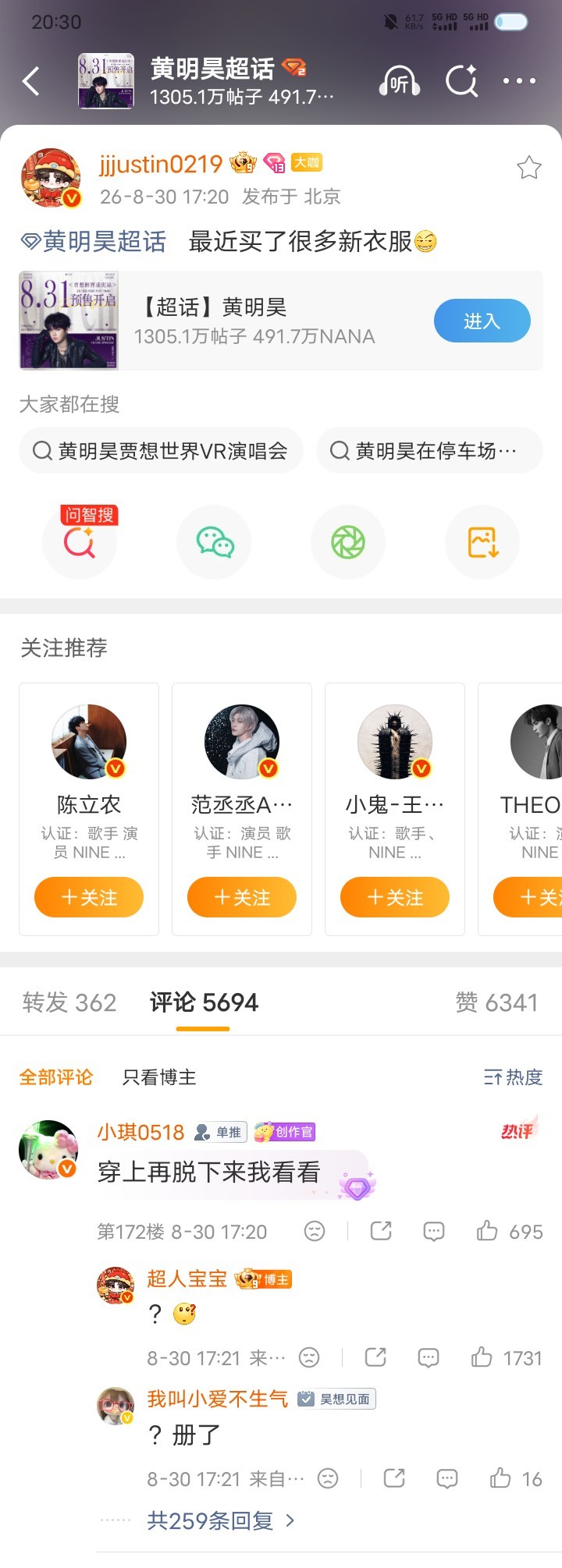562x1568 pixels.
Task: Share the post to WeChat
Action: tap(215, 542)
